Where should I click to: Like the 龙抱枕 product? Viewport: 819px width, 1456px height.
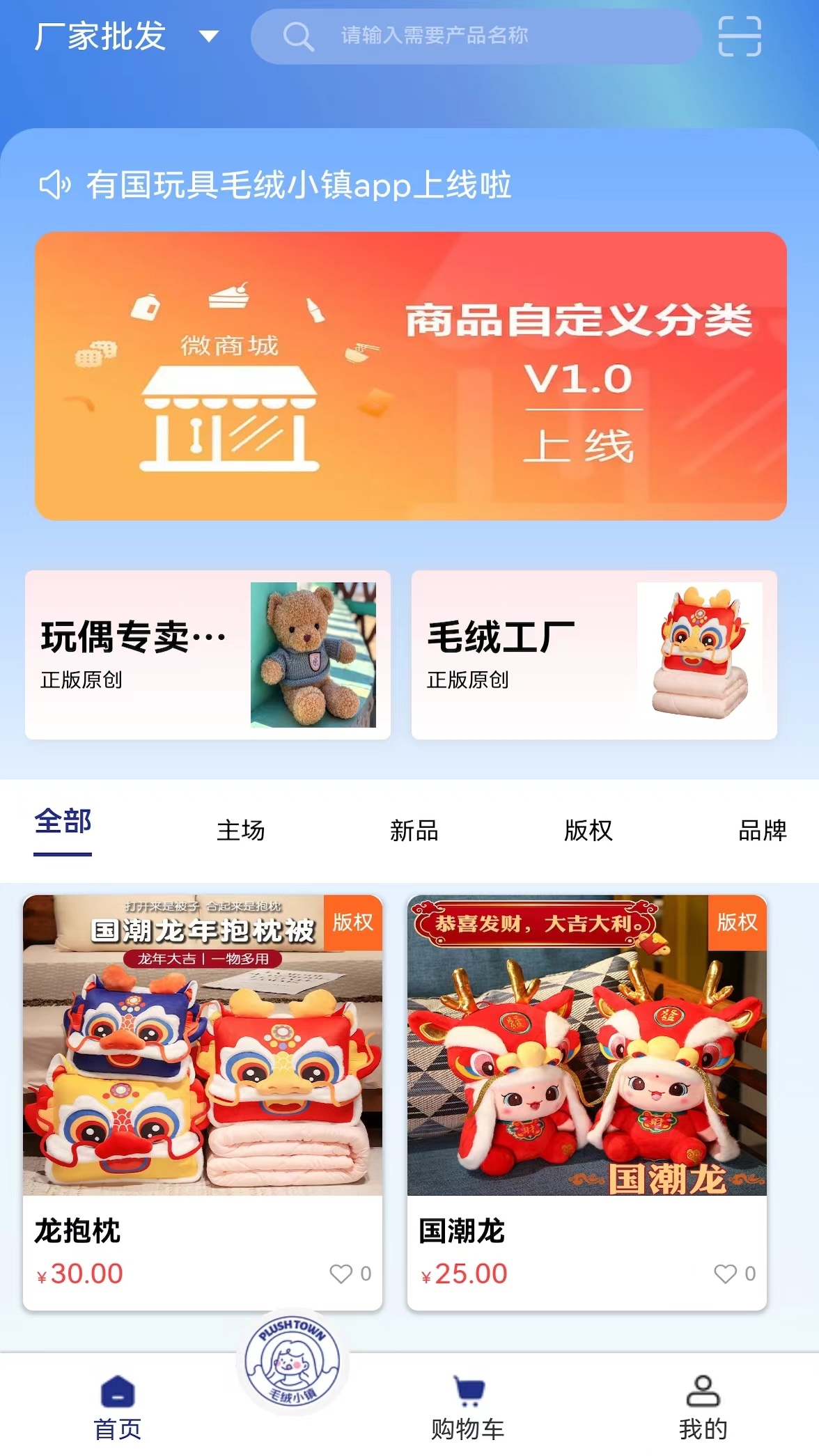[342, 1274]
